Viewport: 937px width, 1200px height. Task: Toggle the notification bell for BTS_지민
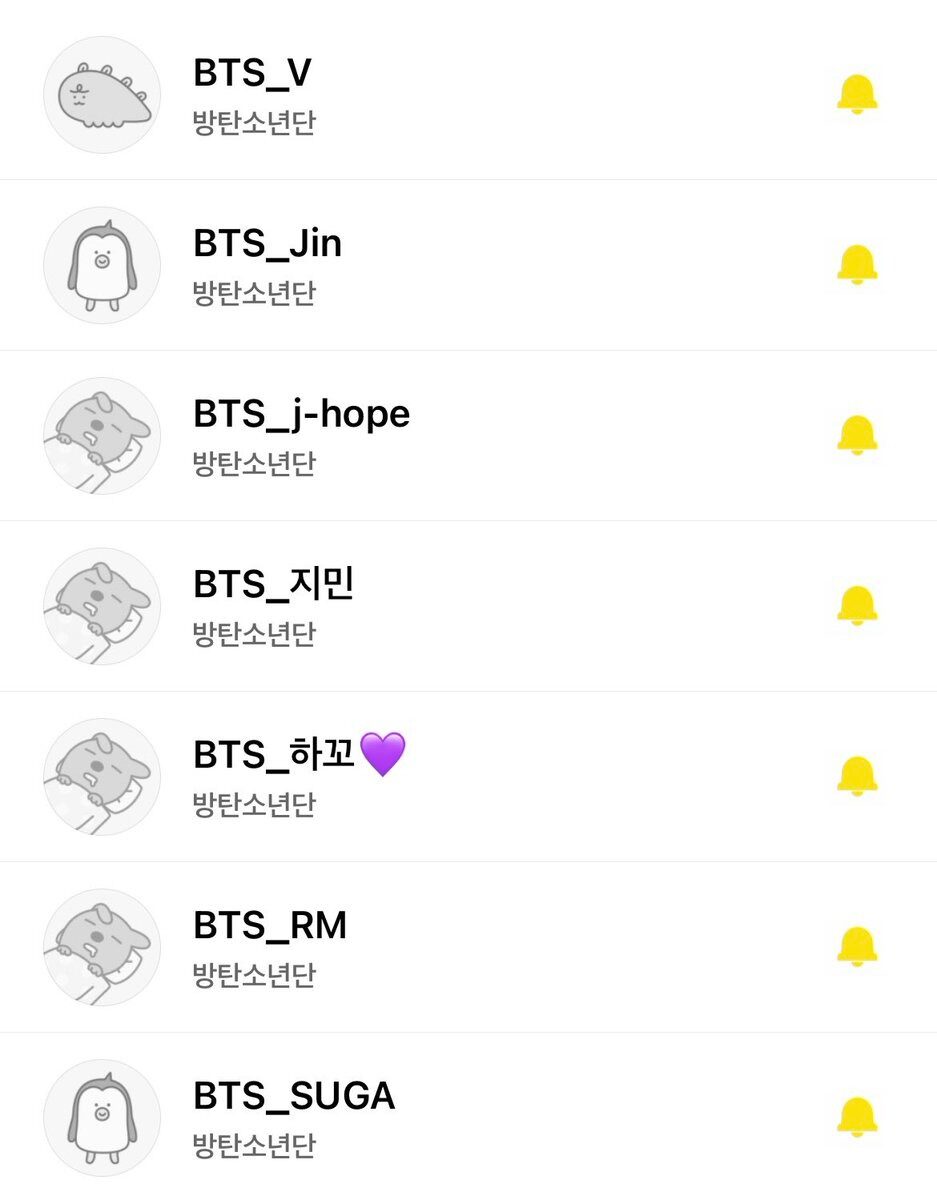pos(857,606)
